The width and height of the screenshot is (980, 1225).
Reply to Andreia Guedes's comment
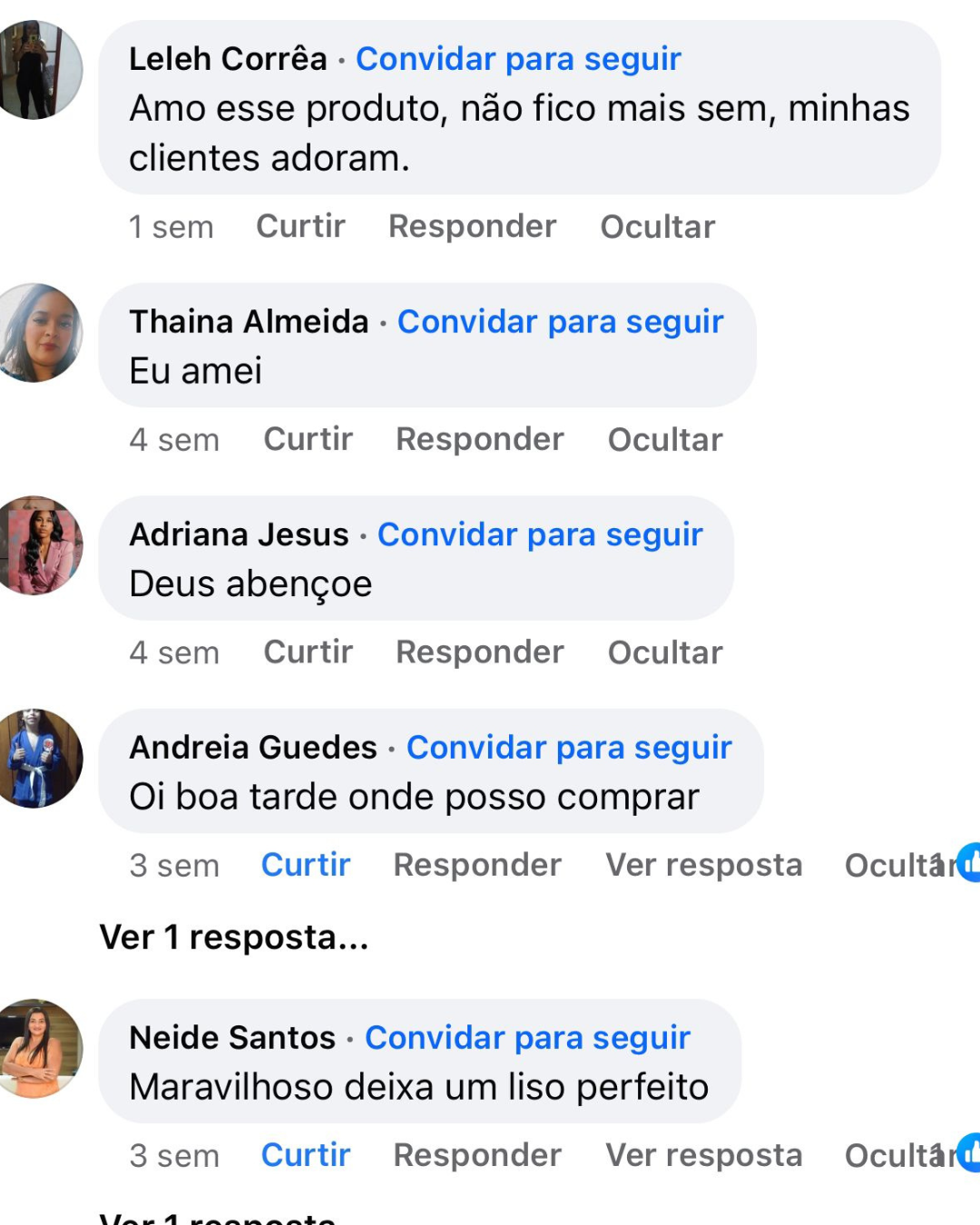(x=476, y=865)
